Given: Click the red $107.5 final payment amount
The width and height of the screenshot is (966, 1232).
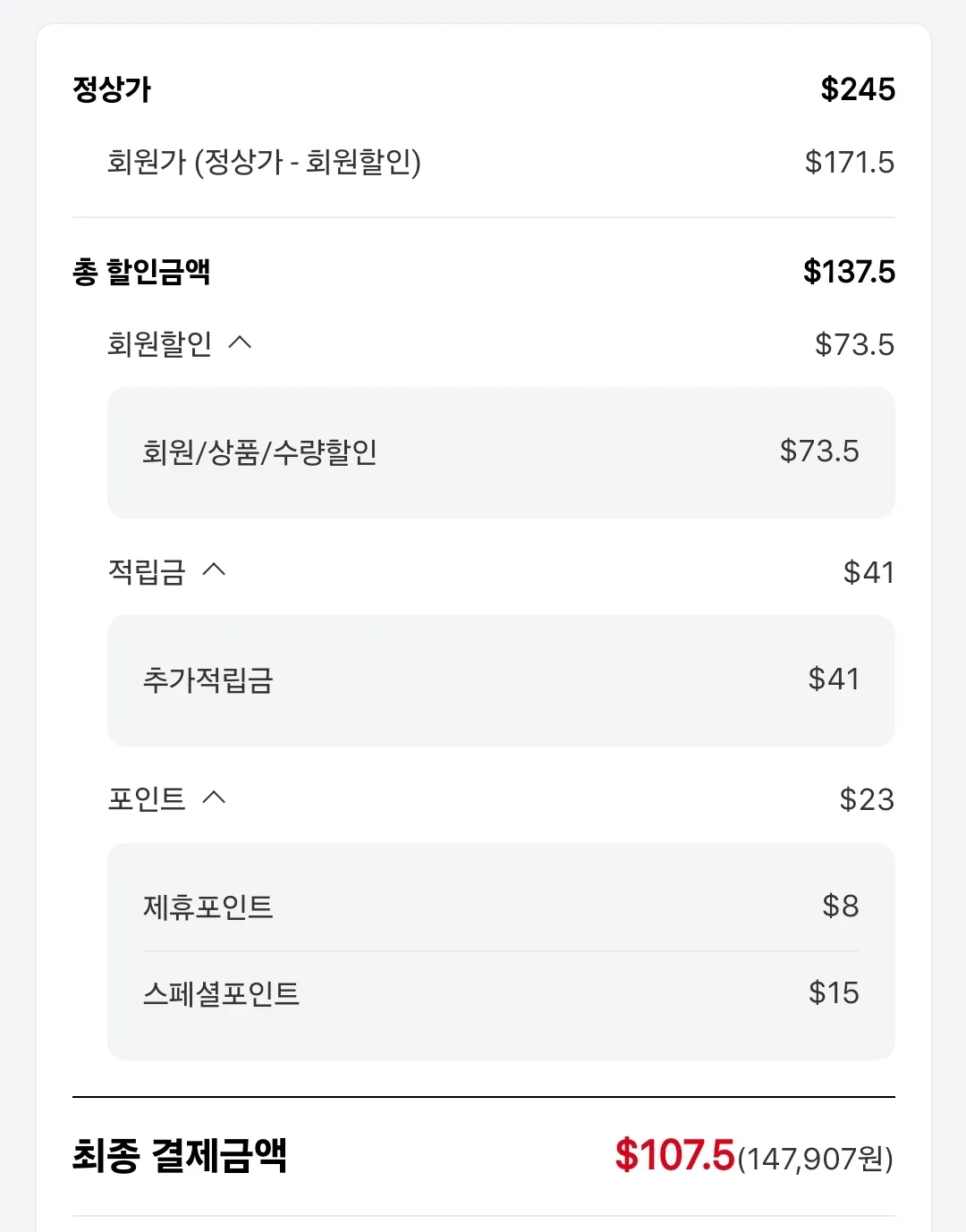Looking at the screenshot, I should (674, 1155).
